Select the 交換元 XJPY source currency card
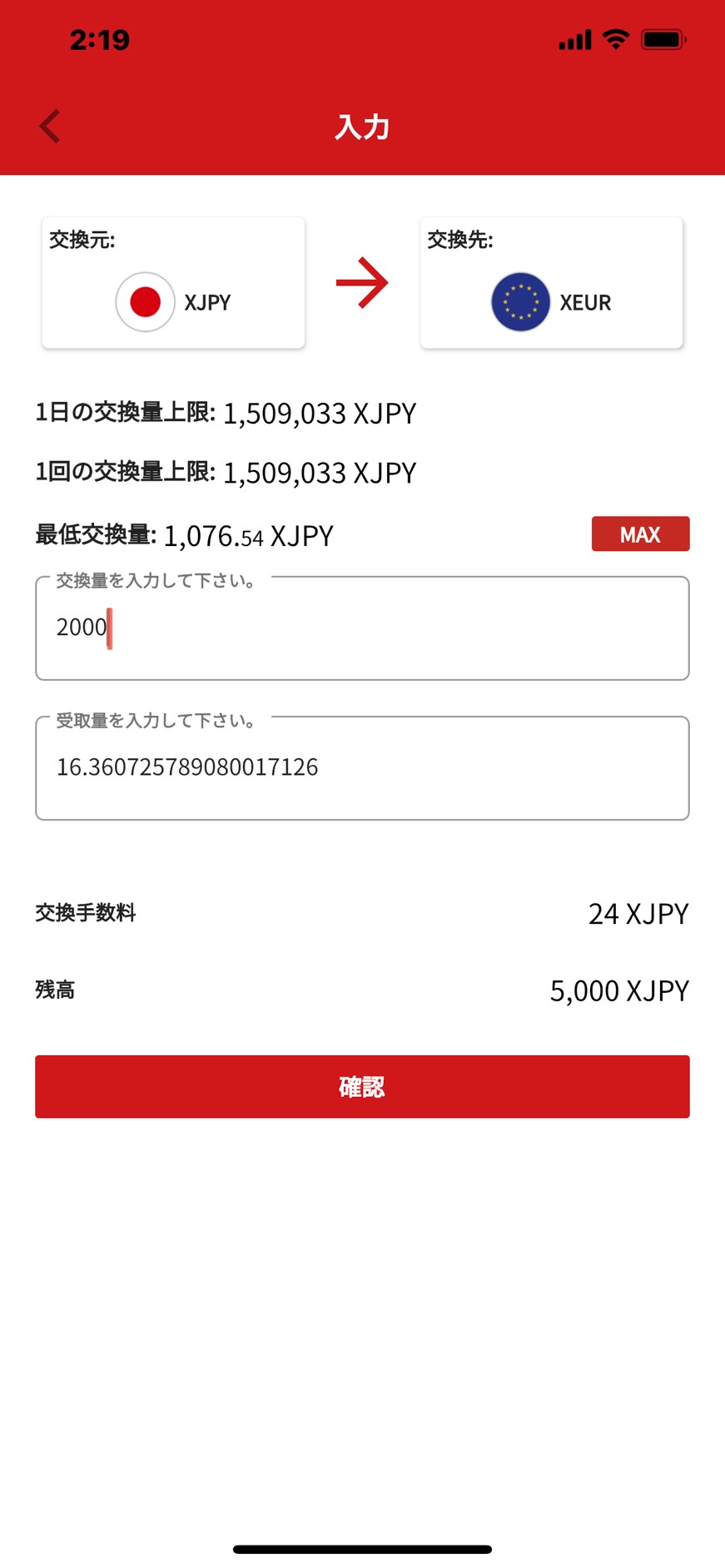The image size is (725, 1568). [173, 283]
